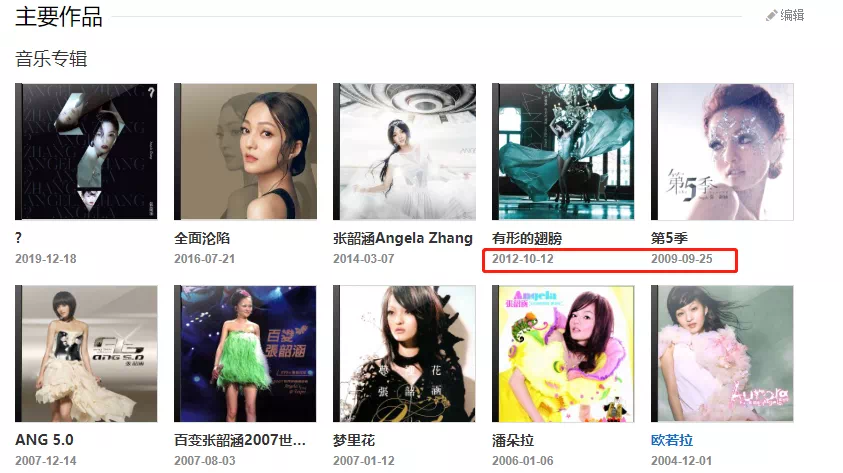Image resolution: width=843 pixels, height=473 pixels.
Task: View the 张韶涵Angela Zhang album
Action: pos(403,151)
